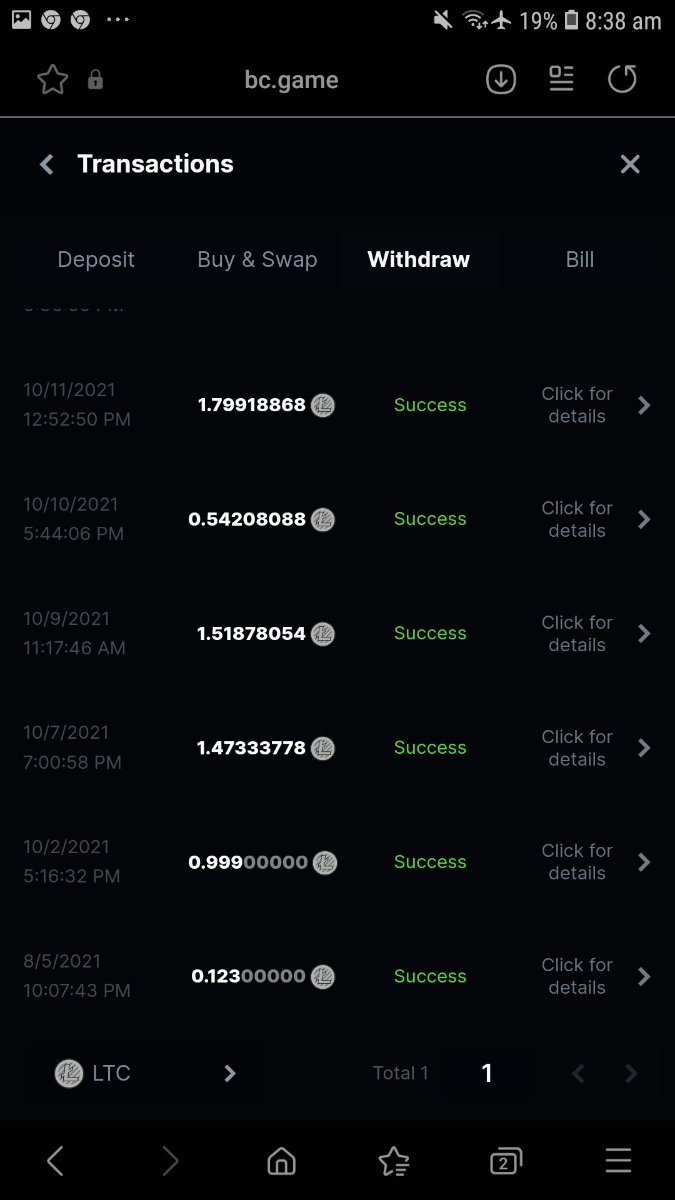The image size is (675, 1200).
Task: Open the LTC currency selector
Action: 145,1073
